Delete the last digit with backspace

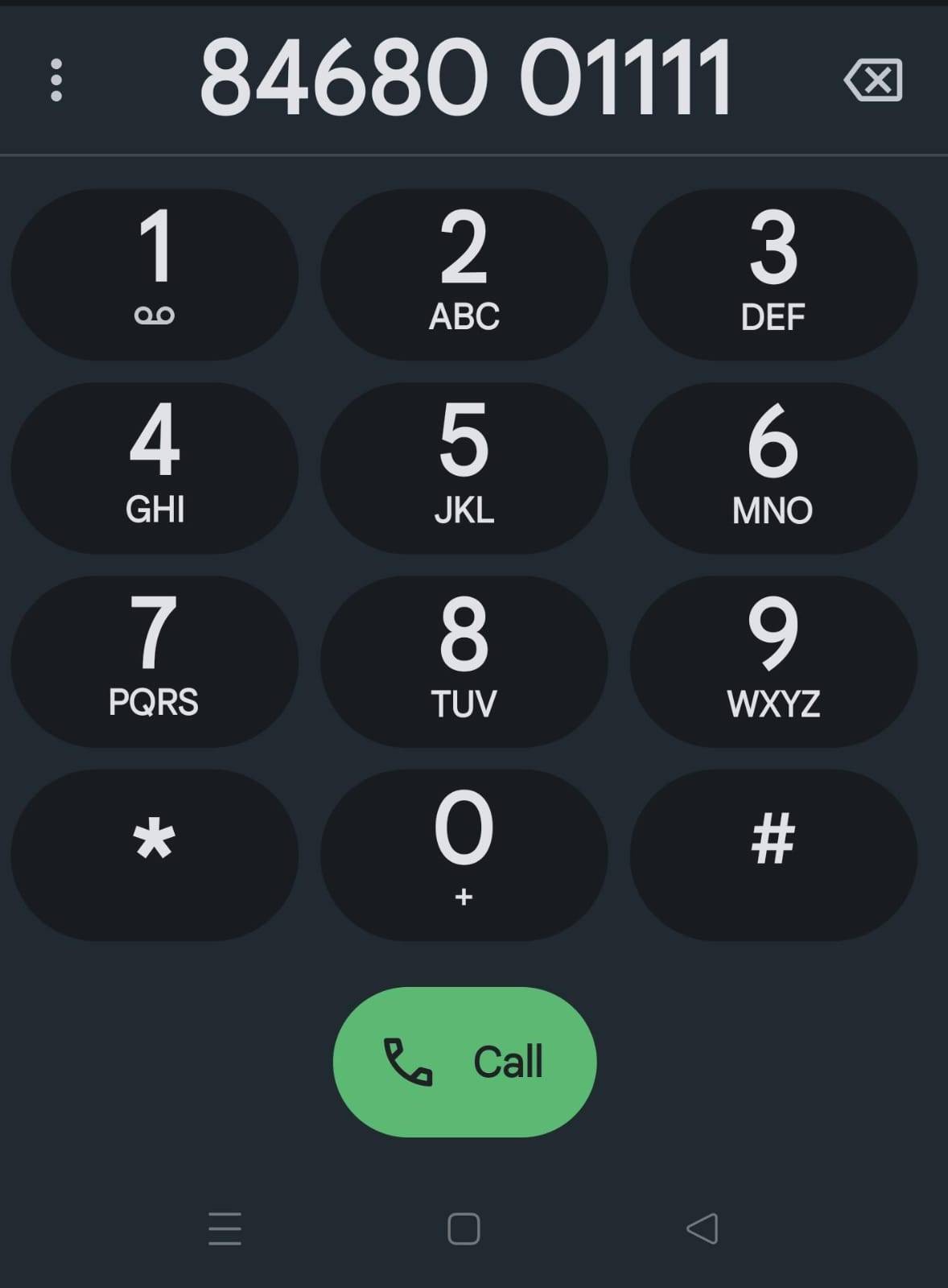[x=874, y=80]
